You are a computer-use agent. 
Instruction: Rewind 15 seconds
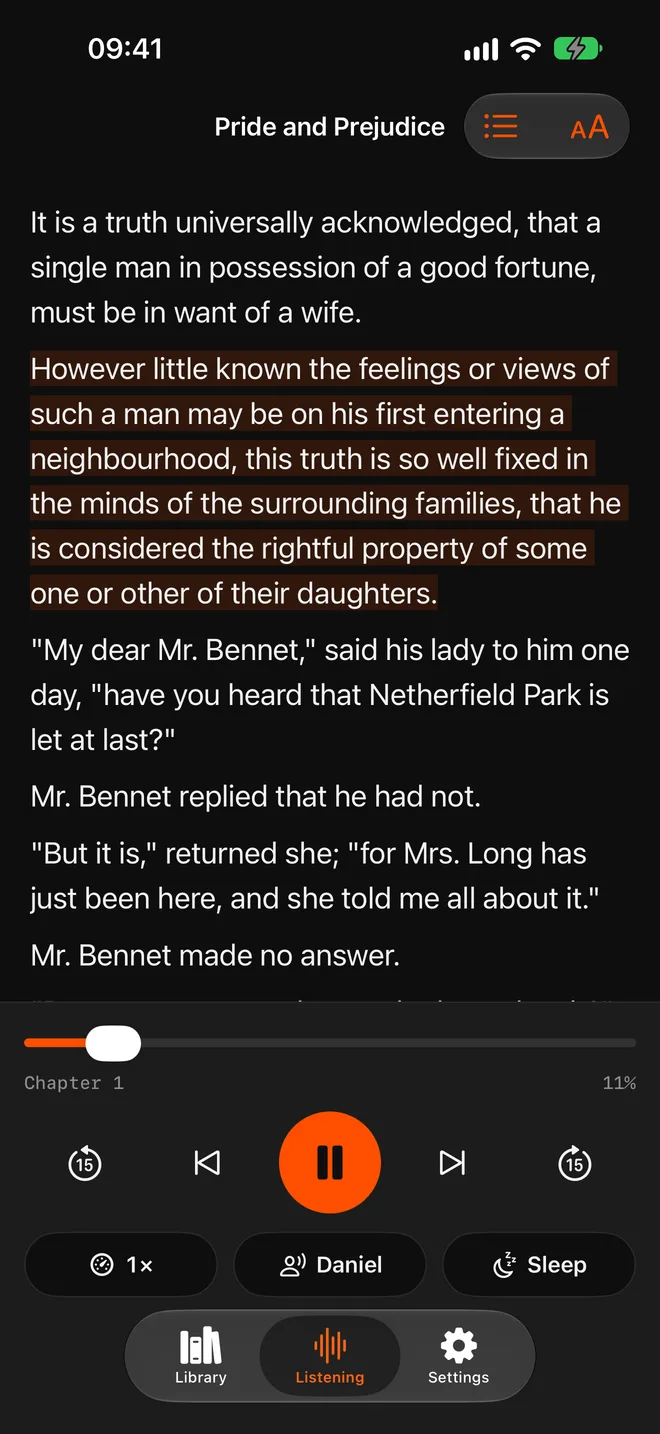tap(85, 1163)
